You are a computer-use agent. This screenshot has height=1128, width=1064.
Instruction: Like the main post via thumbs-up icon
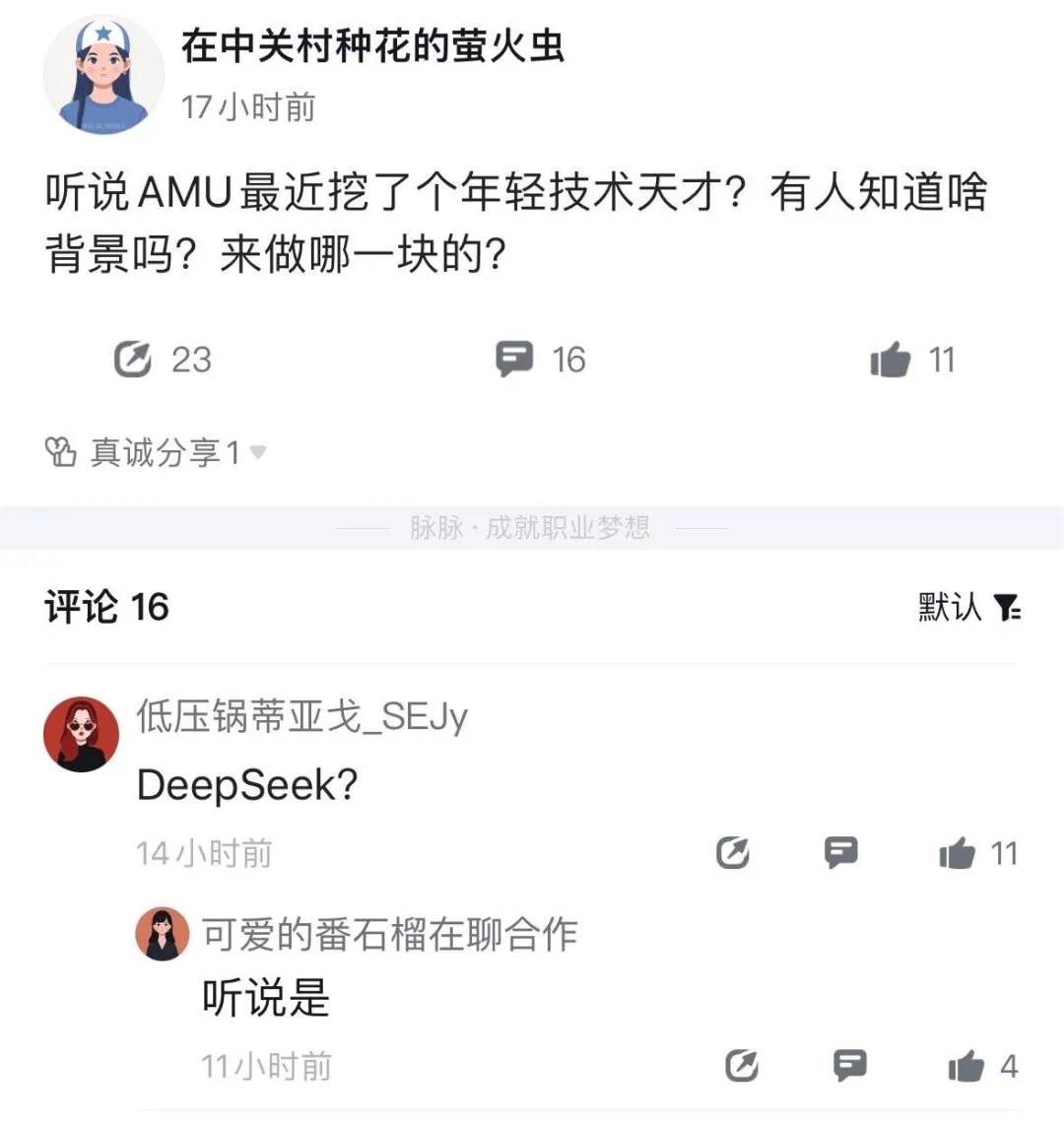892,359
